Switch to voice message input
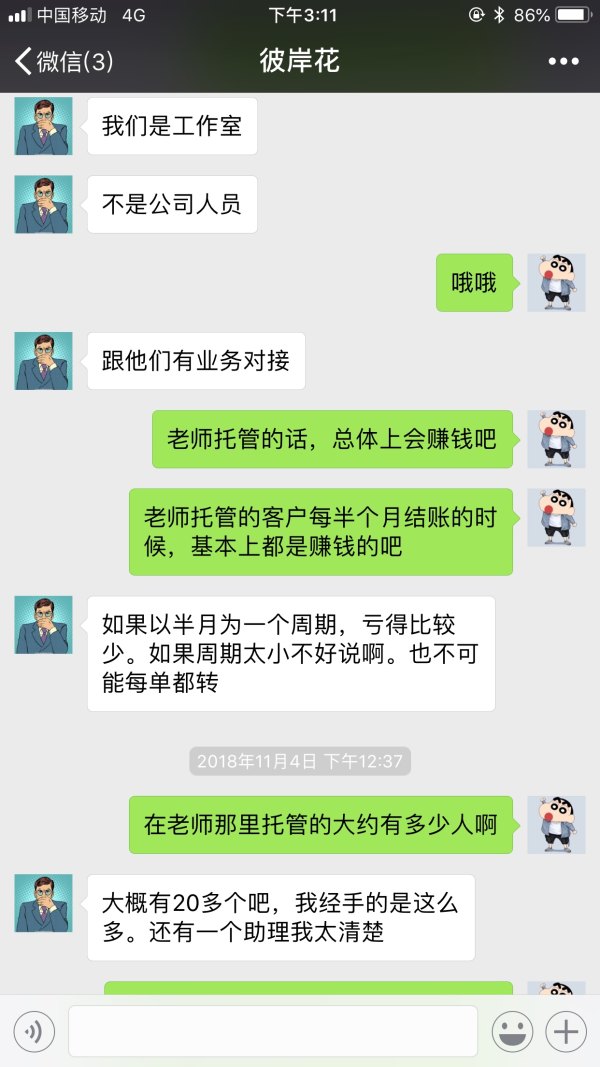 click(x=33, y=1031)
